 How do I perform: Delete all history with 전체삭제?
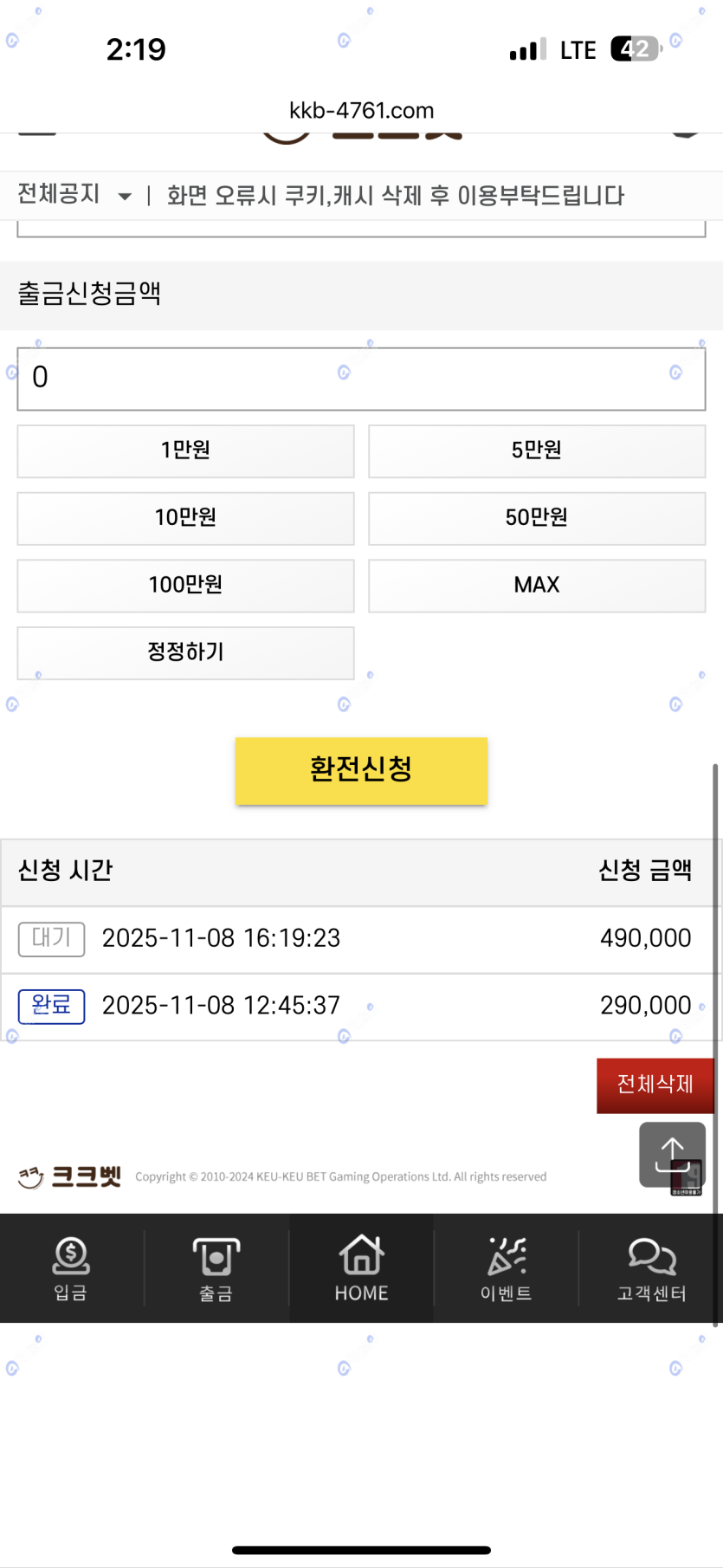(655, 1085)
